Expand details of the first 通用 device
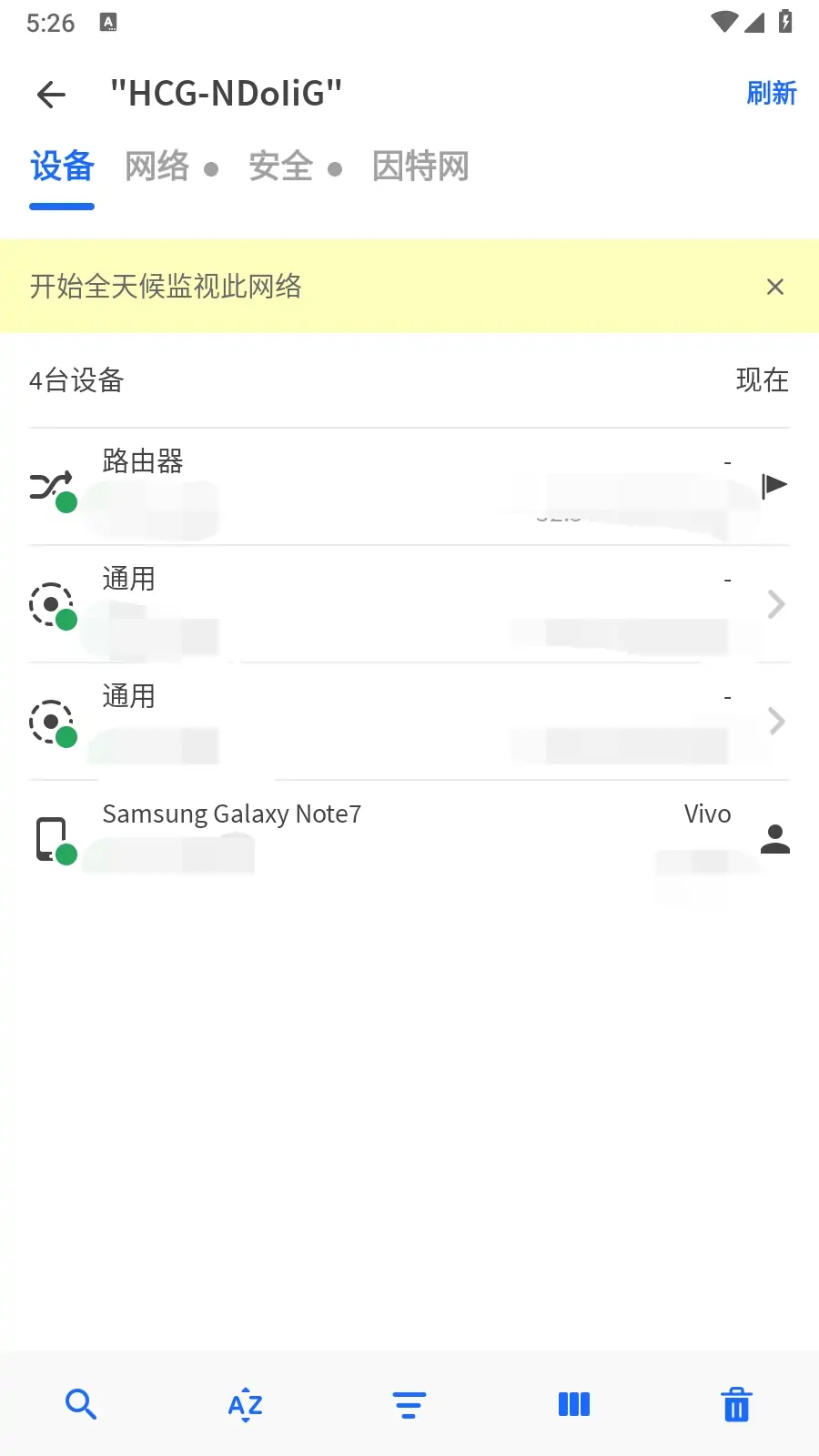Viewport: 819px width, 1456px height. pyautogui.click(x=775, y=603)
